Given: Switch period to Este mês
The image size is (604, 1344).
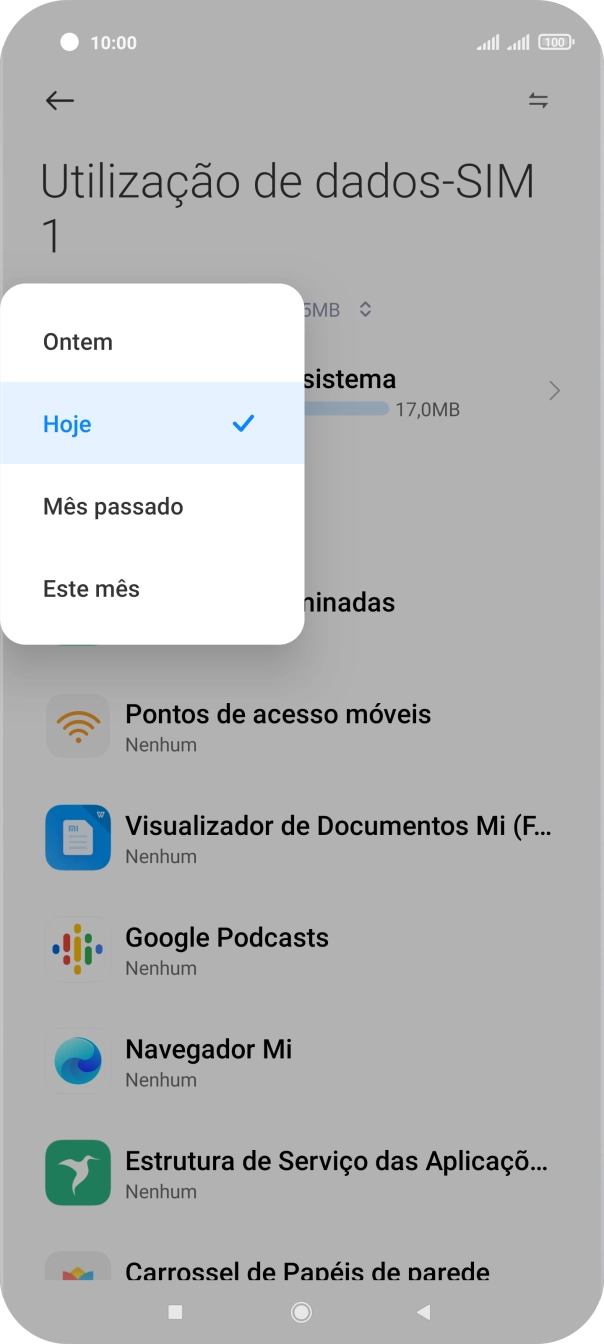Looking at the screenshot, I should (150, 589).
